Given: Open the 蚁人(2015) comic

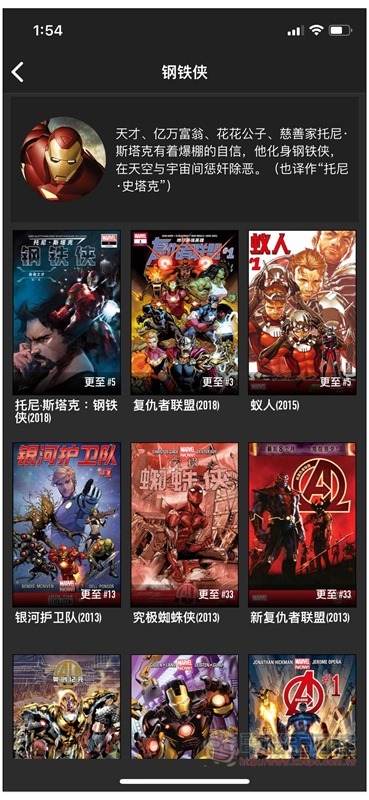Looking at the screenshot, I should point(302,312).
